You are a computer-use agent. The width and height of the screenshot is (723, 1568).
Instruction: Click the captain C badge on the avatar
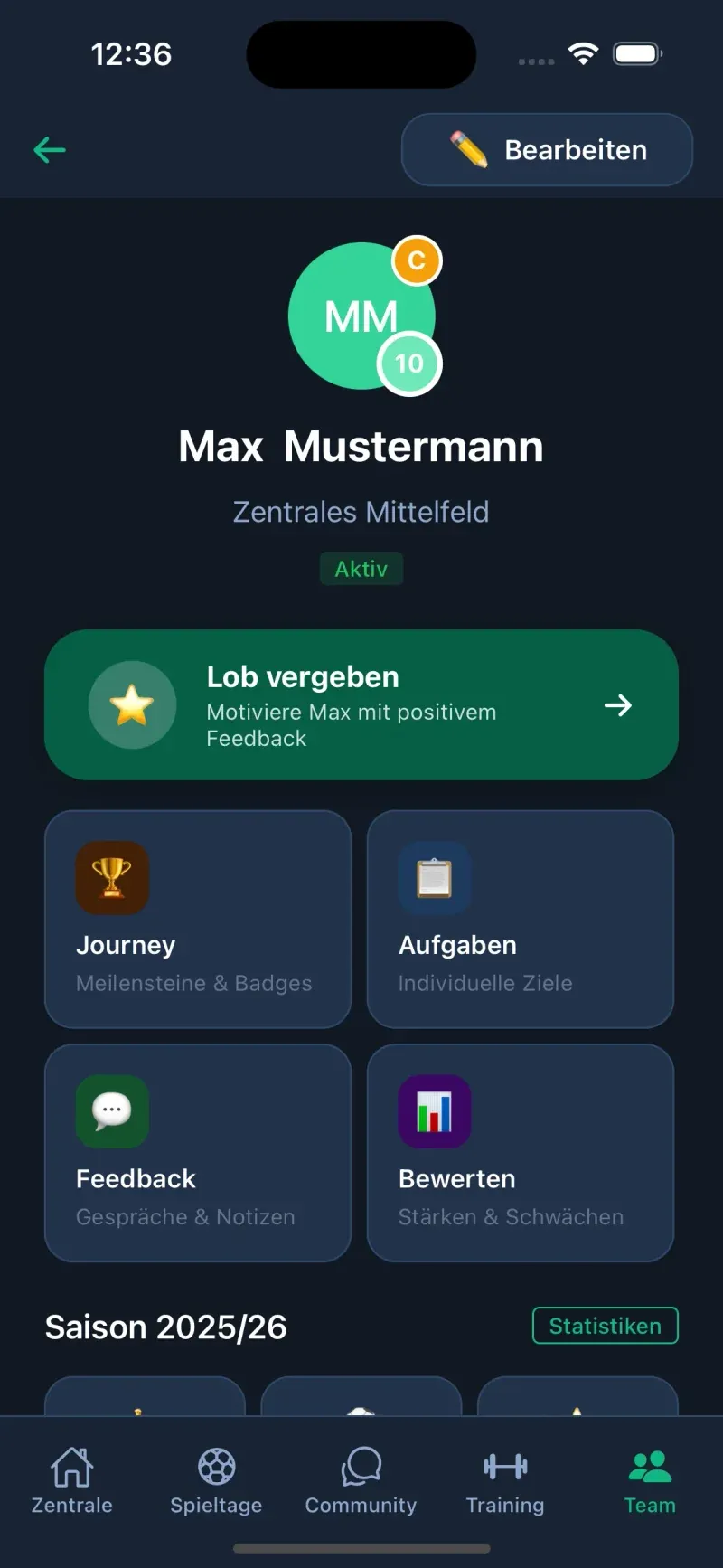417,261
